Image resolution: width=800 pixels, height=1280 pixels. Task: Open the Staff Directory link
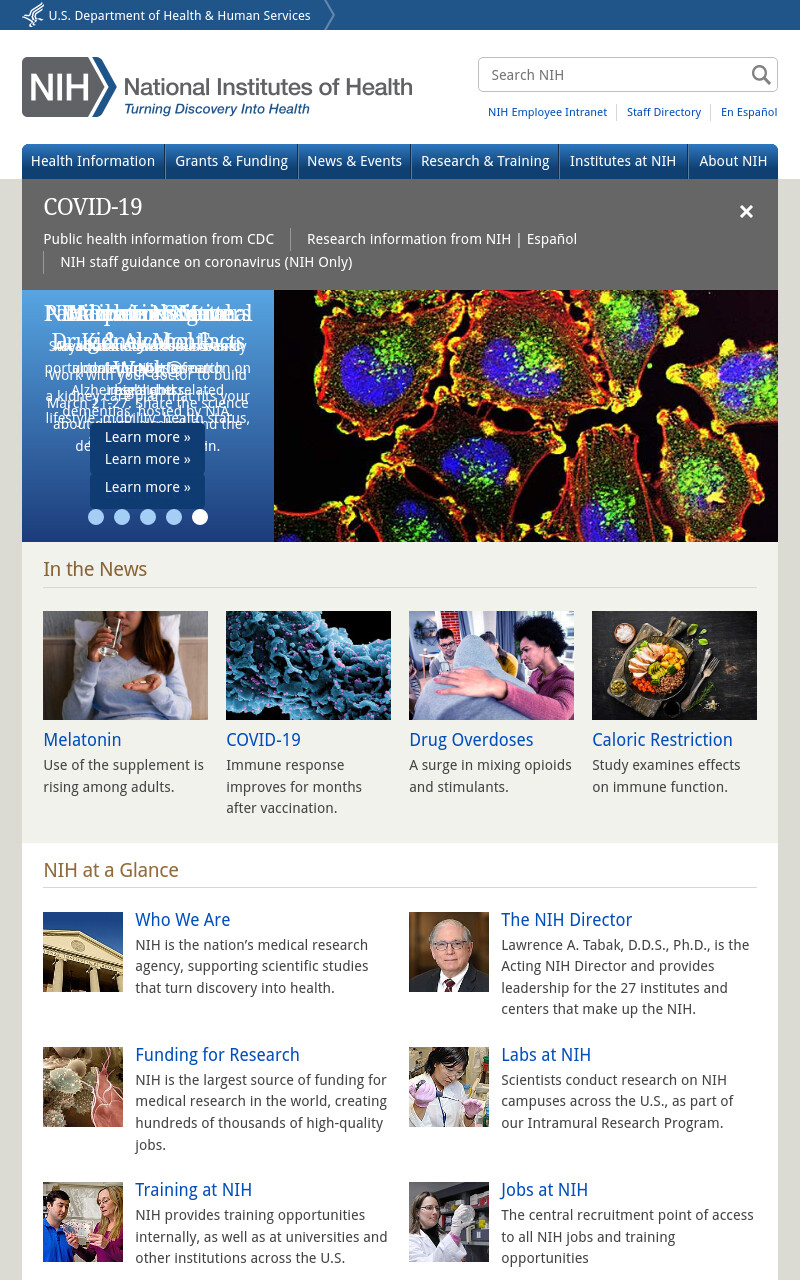point(664,112)
